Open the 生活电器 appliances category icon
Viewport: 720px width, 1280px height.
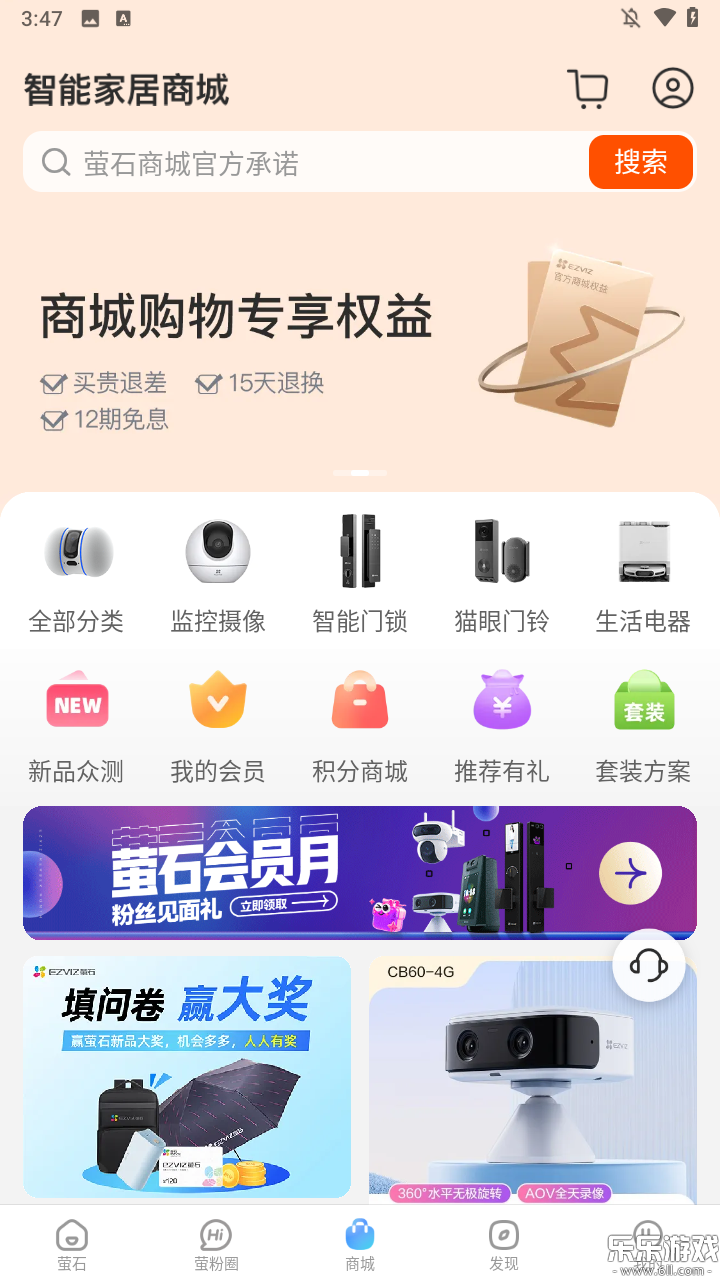643,570
